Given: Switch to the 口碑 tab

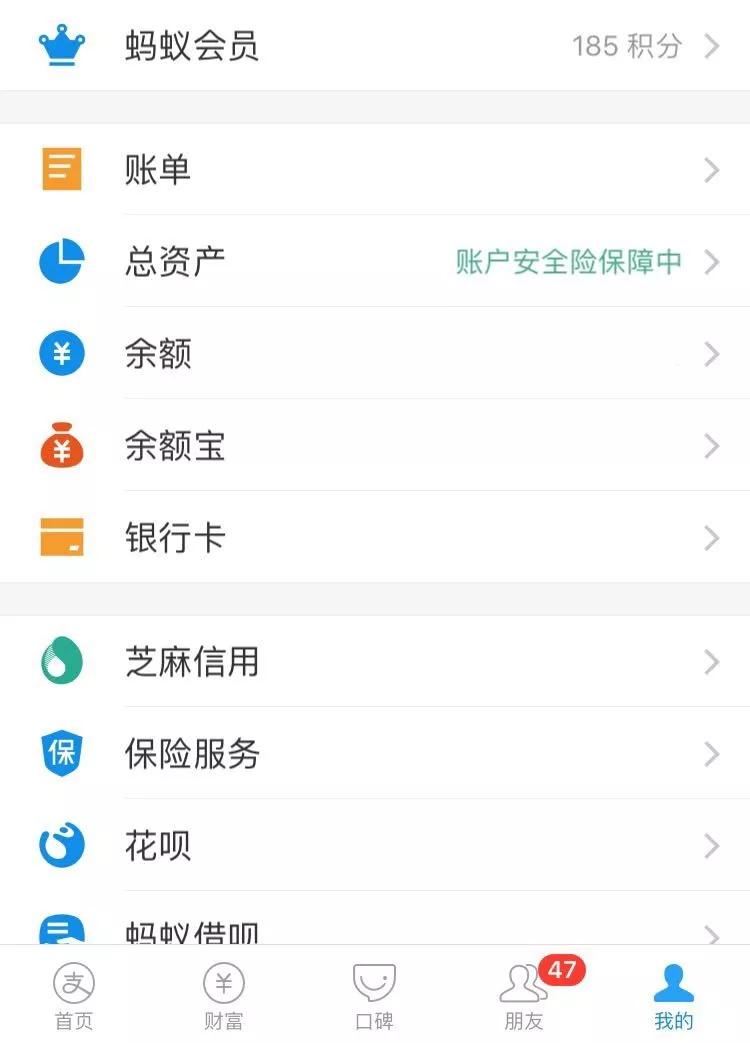Looking at the screenshot, I should click(x=374, y=995).
